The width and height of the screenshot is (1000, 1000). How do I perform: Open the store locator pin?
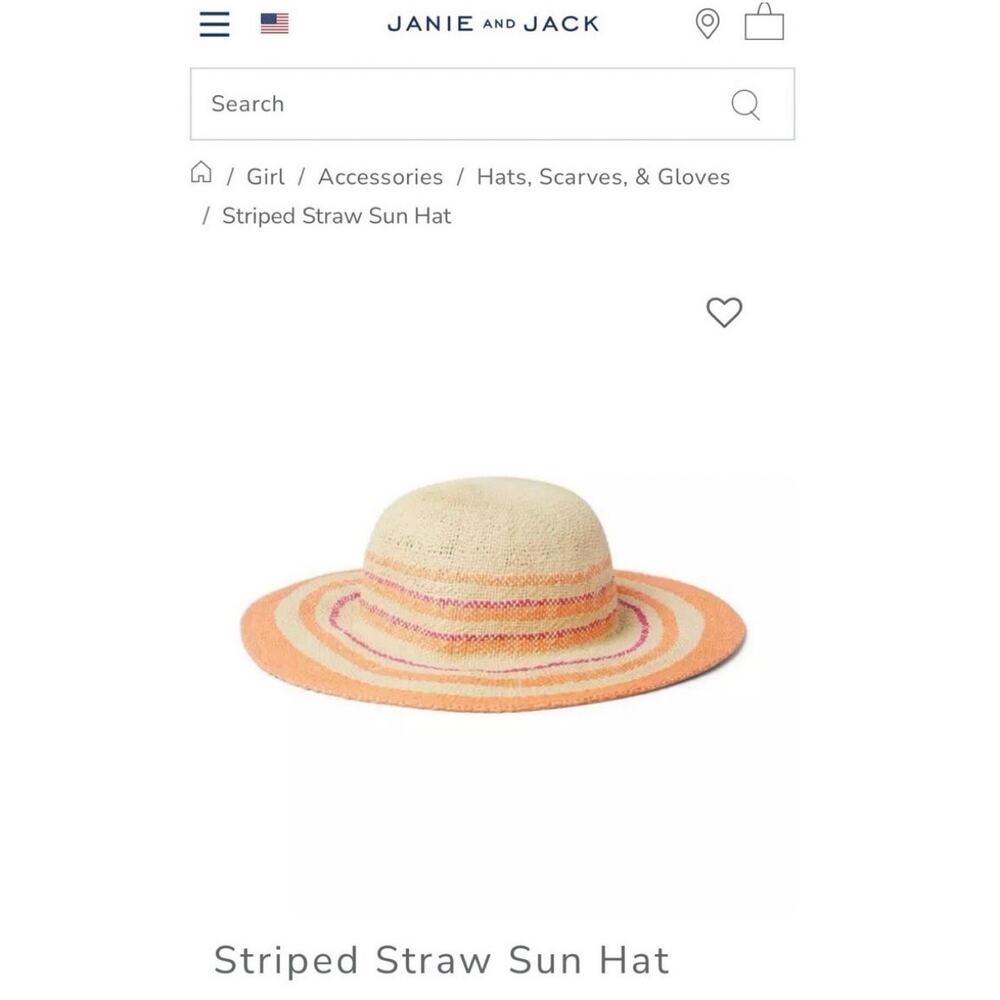[707, 23]
